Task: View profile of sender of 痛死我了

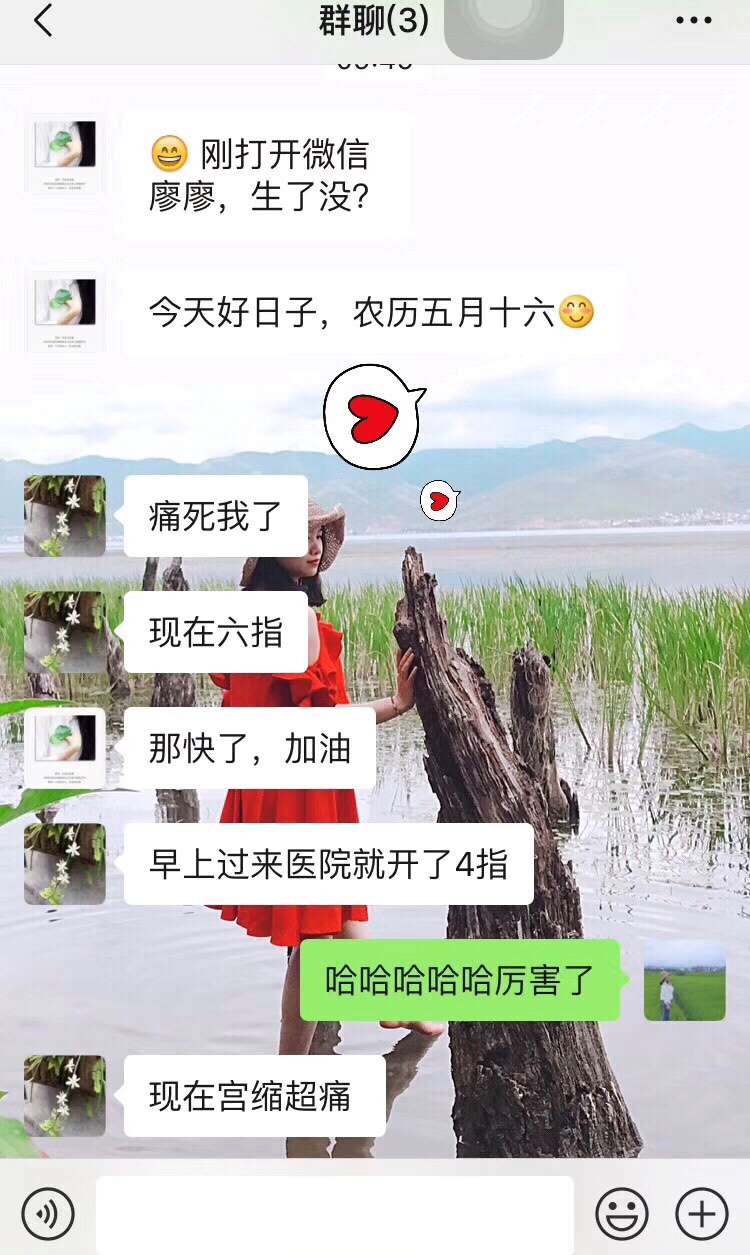Action: [x=65, y=516]
